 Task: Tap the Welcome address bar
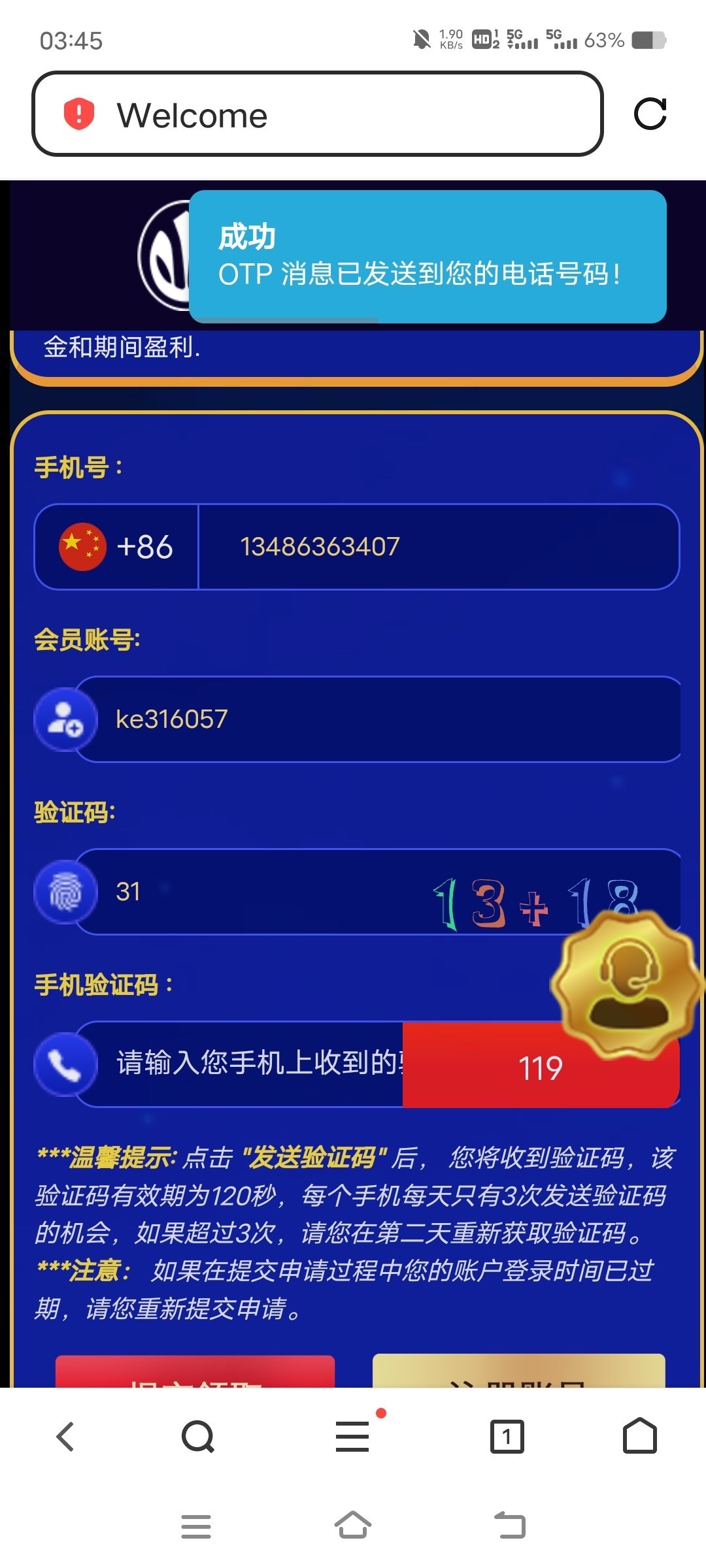click(317, 114)
